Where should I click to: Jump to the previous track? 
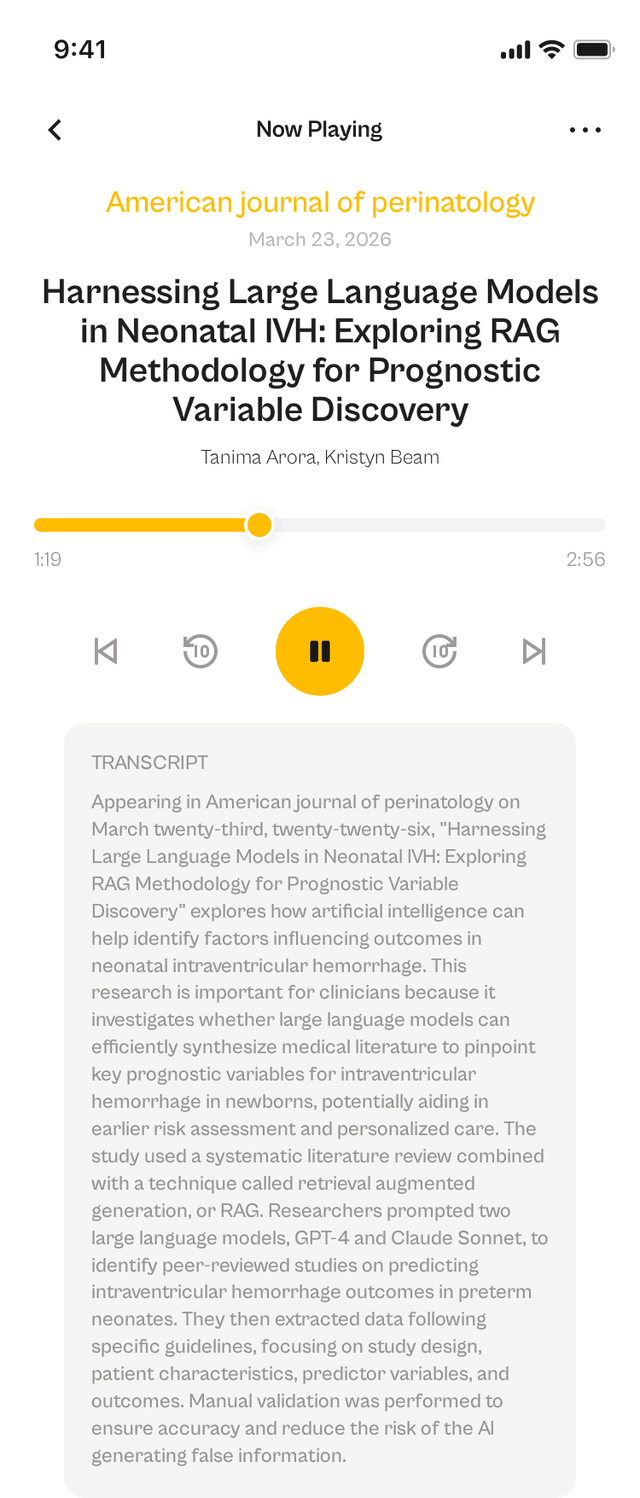tap(105, 651)
